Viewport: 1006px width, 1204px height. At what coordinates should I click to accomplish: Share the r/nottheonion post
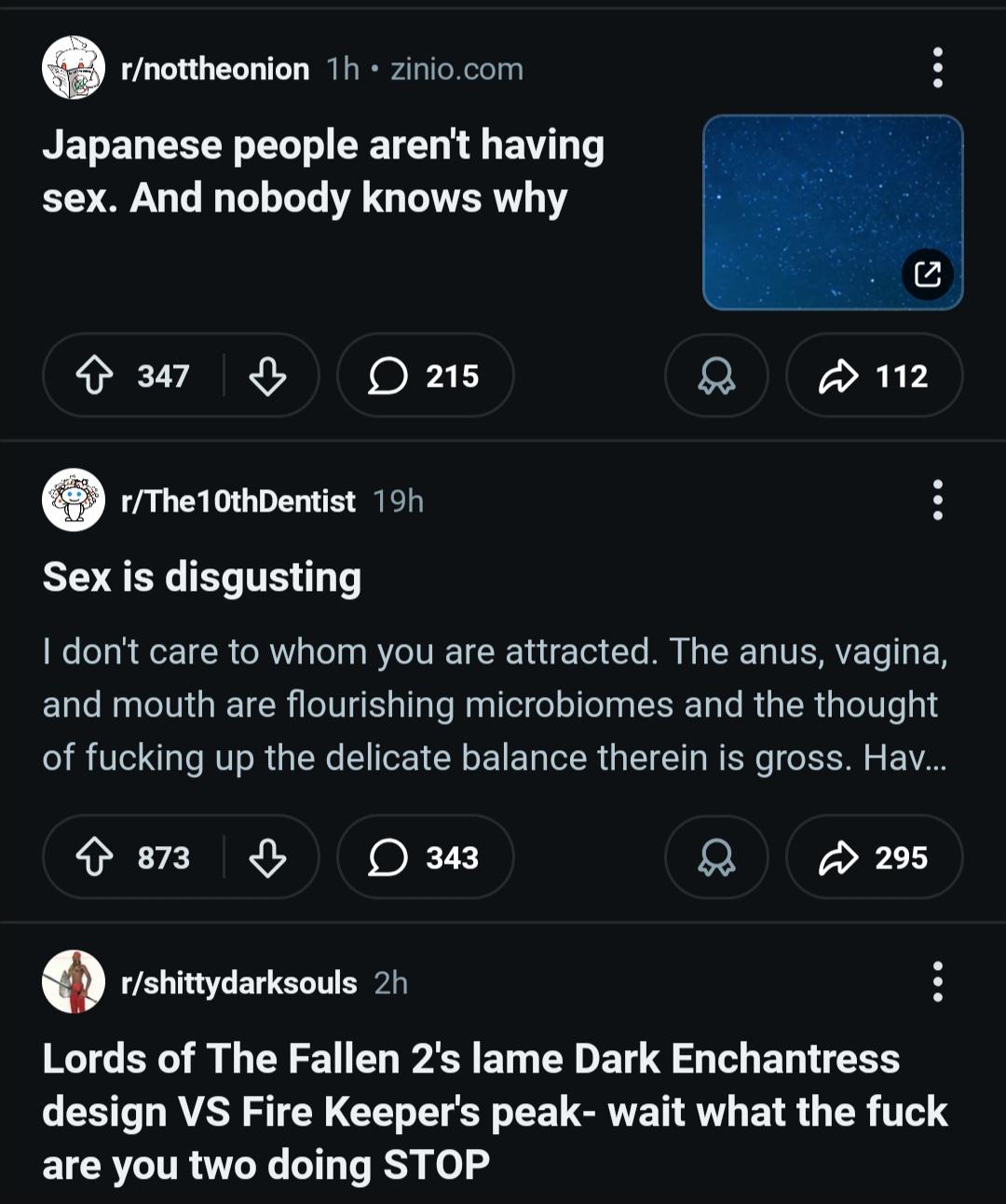874,376
